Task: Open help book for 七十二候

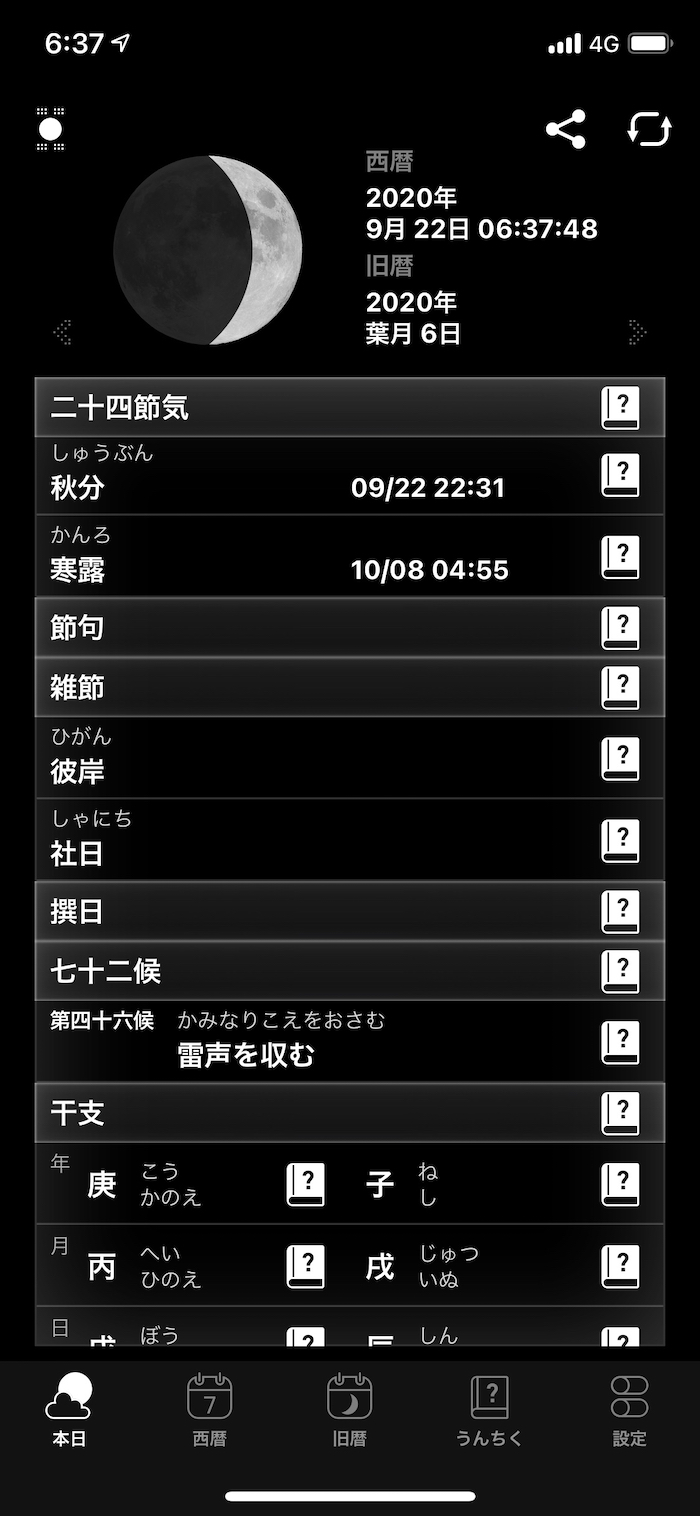Action: point(620,971)
